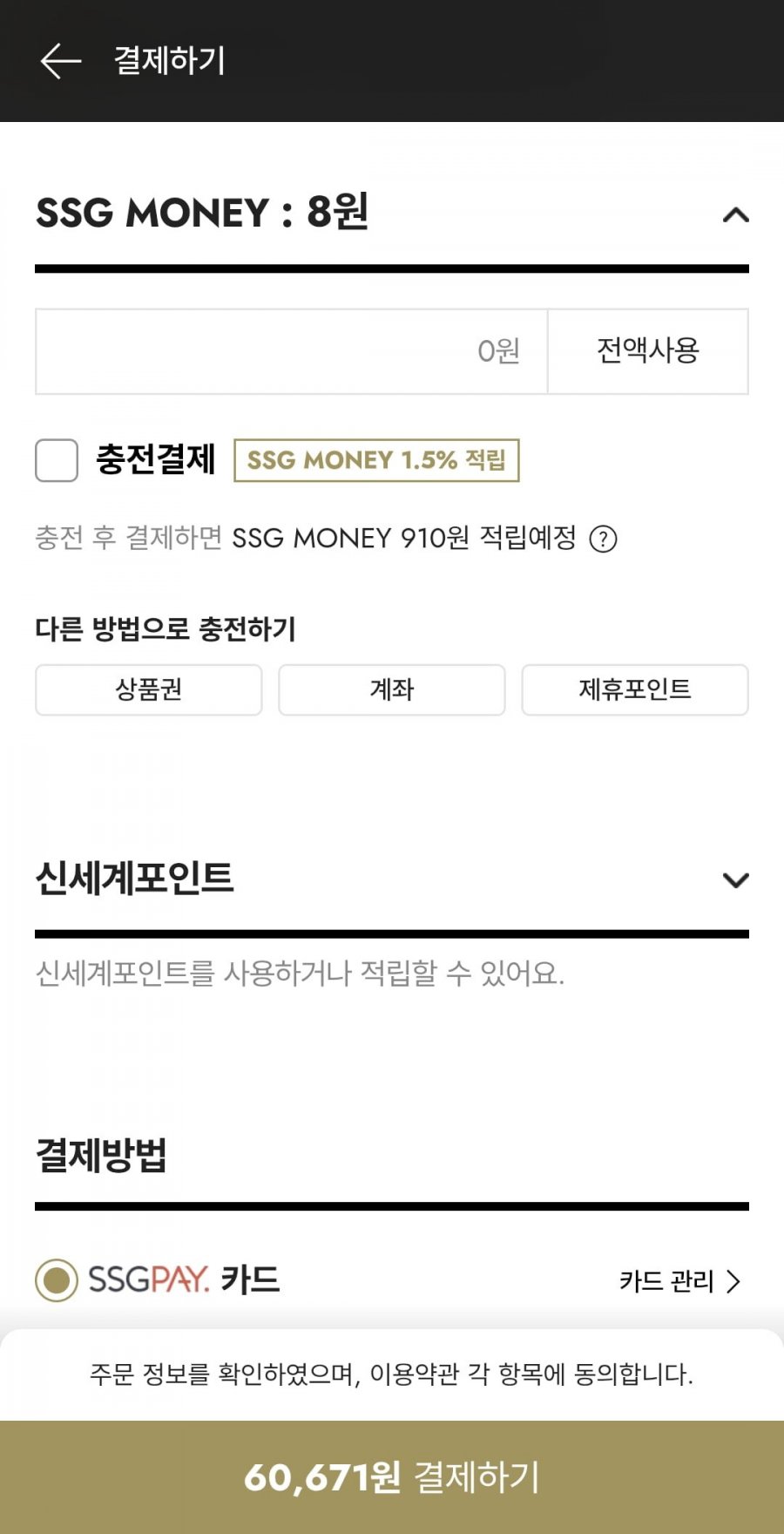This screenshot has width=784, height=1534.
Task: Use full balance with 전액사용 button
Action: (x=648, y=351)
